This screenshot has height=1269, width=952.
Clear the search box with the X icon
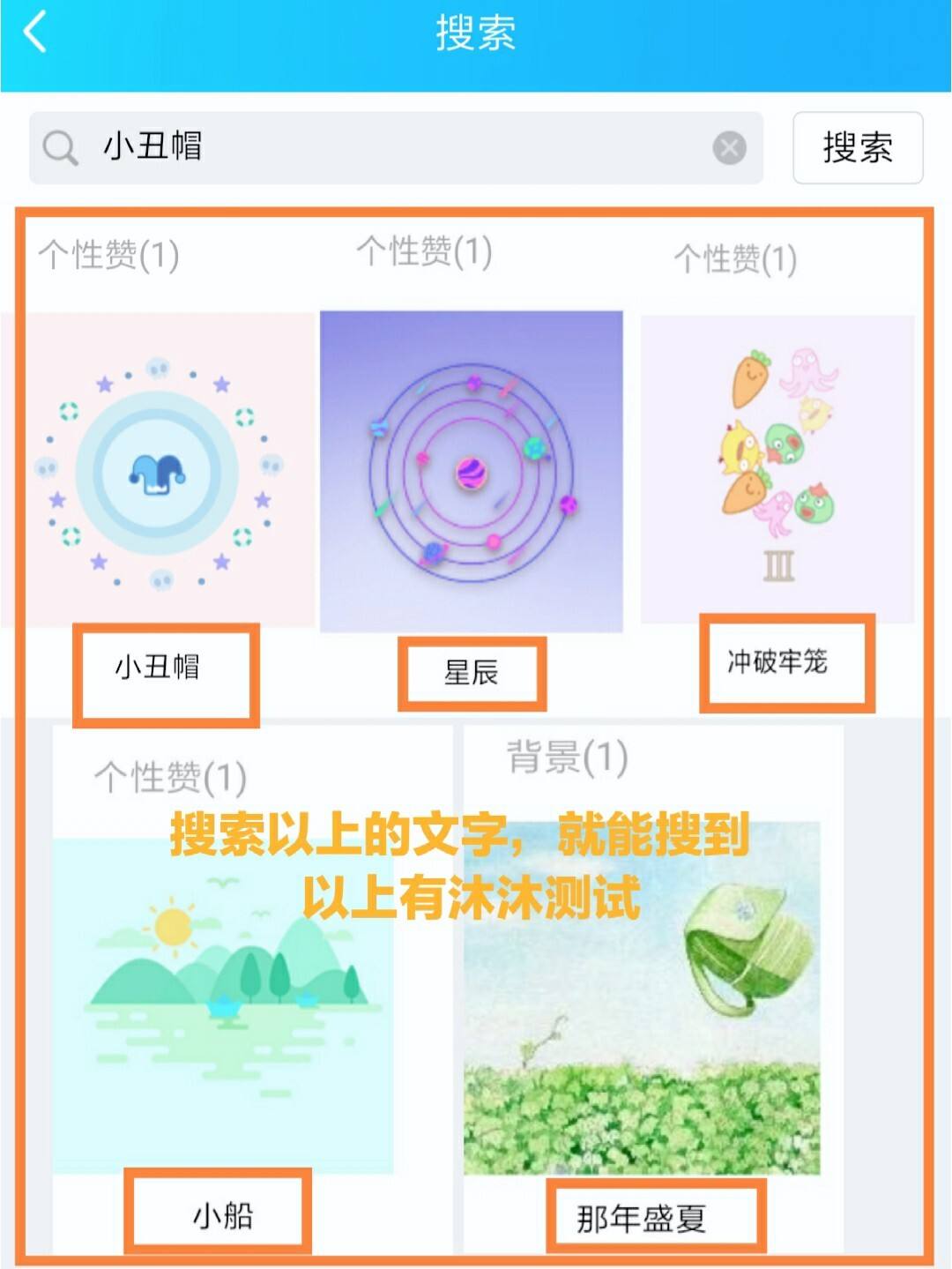point(728,147)
